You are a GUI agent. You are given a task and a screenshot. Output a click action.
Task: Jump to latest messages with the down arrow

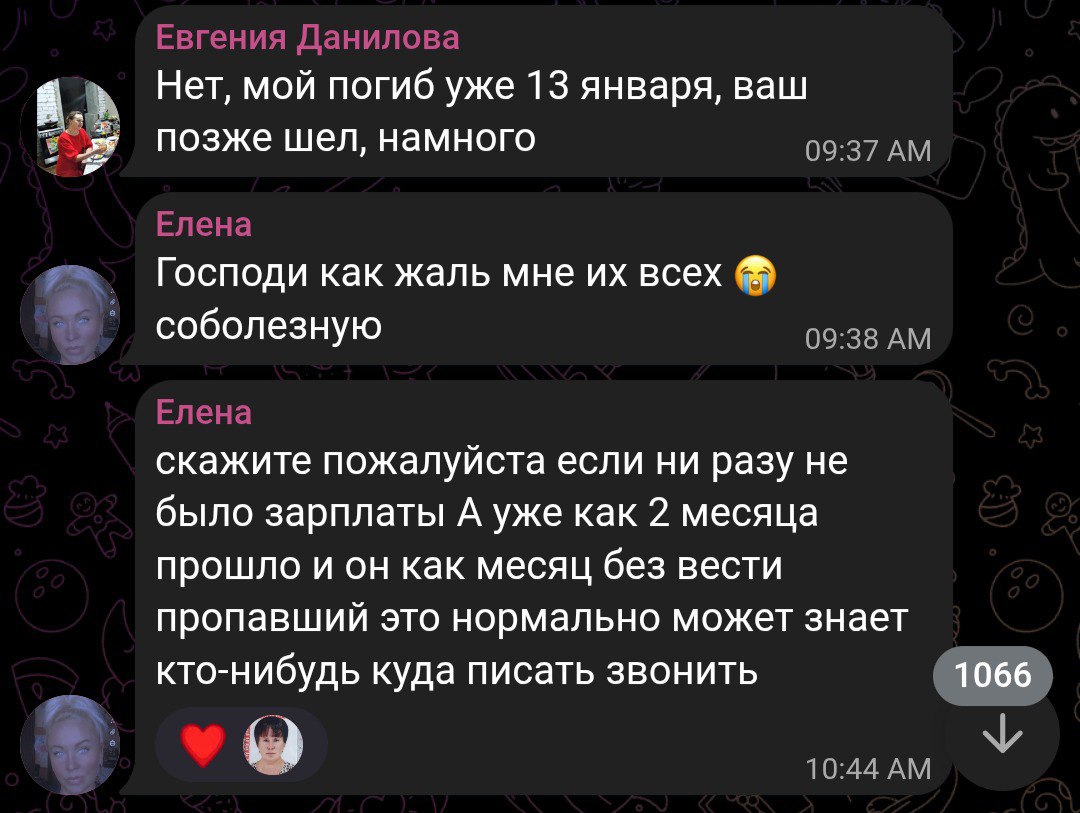[x=1001, y=738]
